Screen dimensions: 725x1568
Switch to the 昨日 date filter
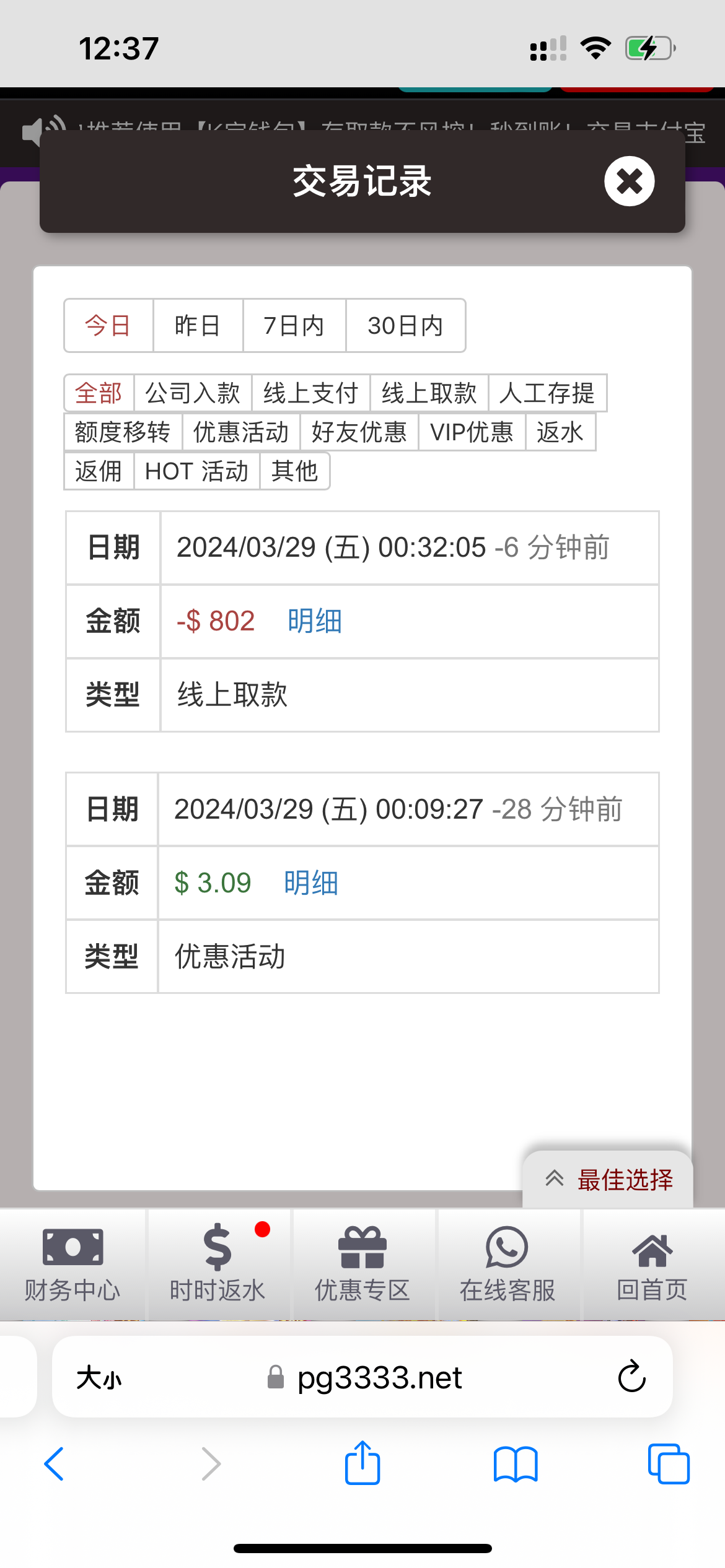(198, 326)
